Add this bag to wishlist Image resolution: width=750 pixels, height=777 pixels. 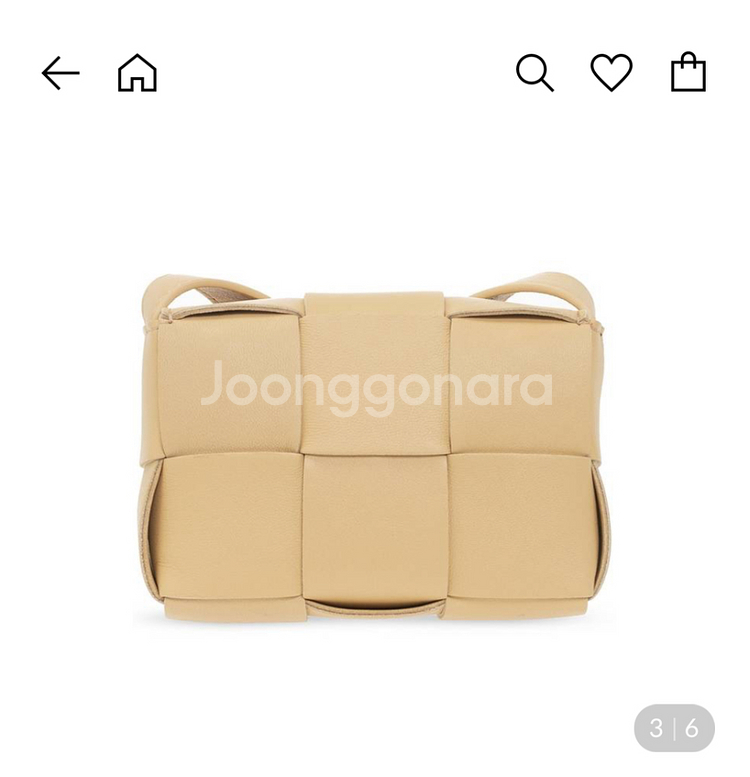click(611, 73)
